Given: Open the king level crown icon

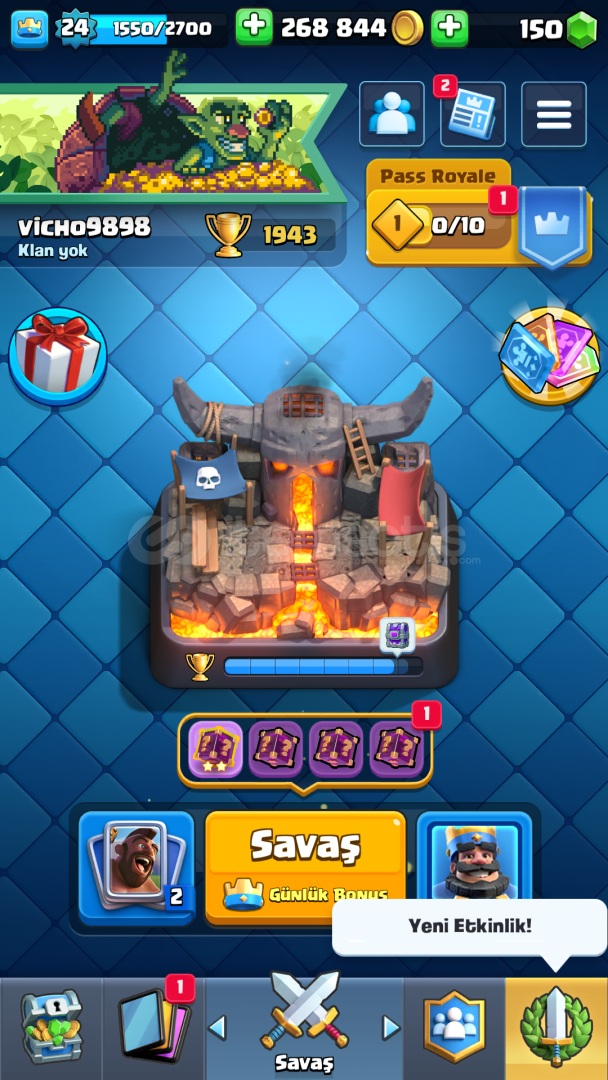Looking at the screenshot, I should click(x=30, y=29).
